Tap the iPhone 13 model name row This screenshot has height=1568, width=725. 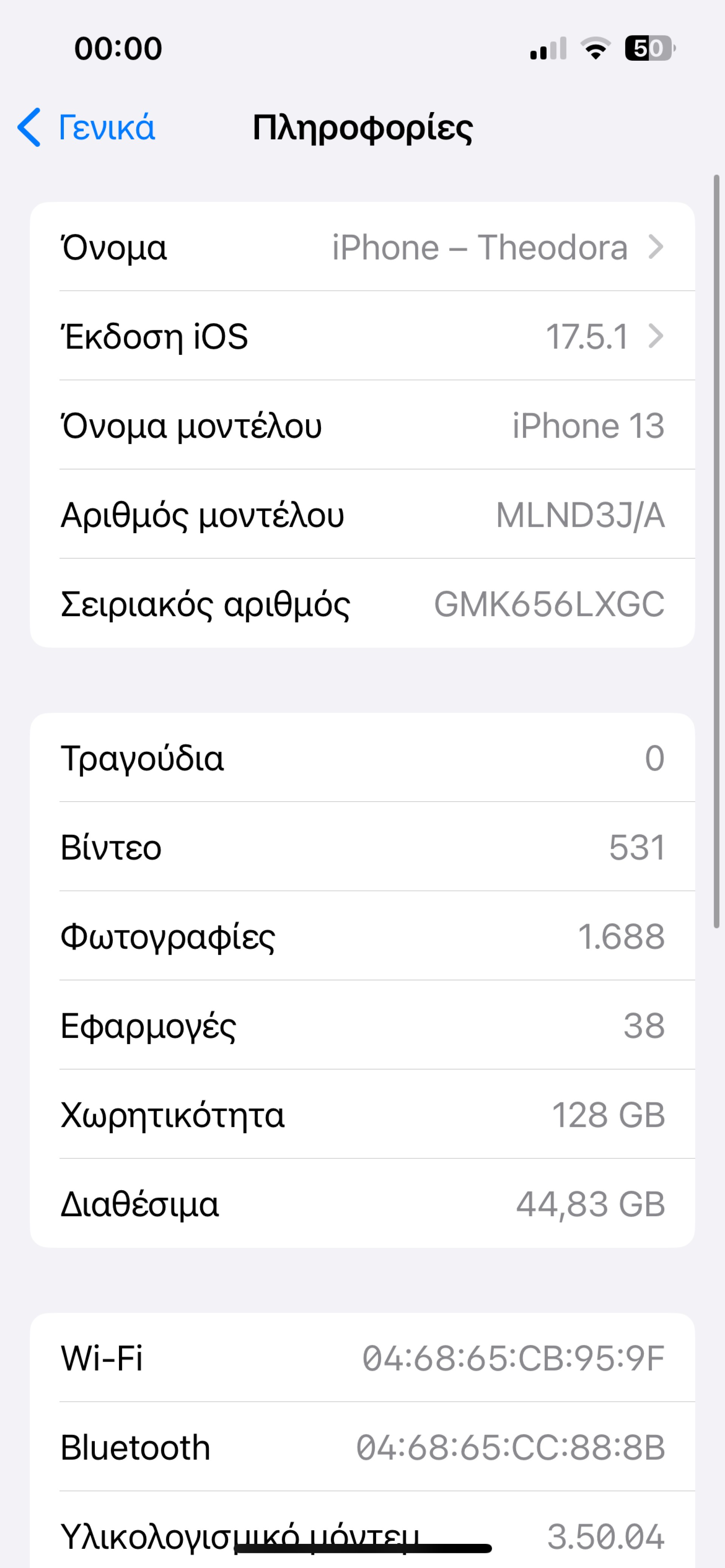coord(362,425)
